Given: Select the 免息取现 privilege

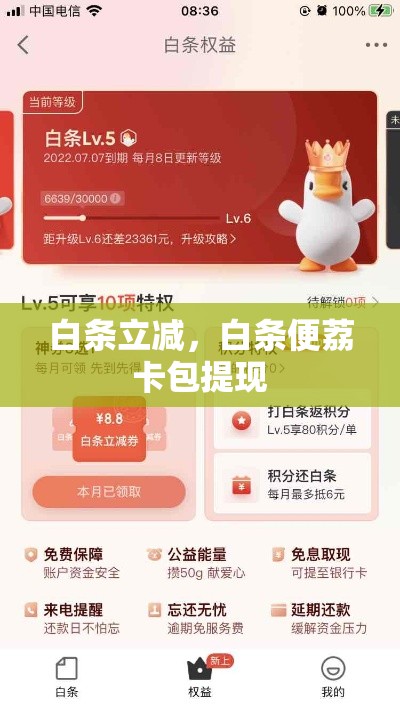Looking at the screenshot, I should [319, 563].
